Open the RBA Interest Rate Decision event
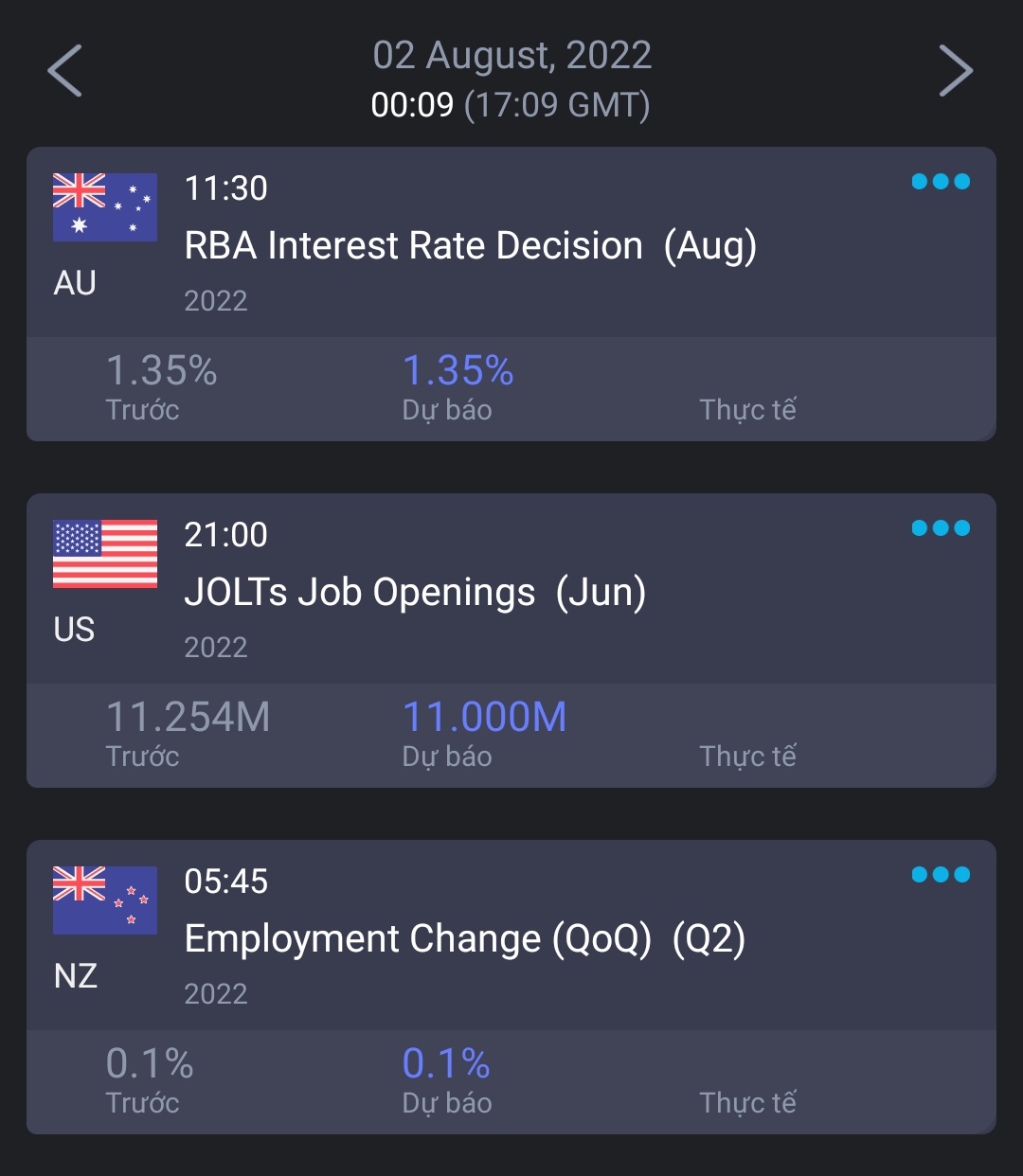1023x1176 pixels. [x=470, y=246]
